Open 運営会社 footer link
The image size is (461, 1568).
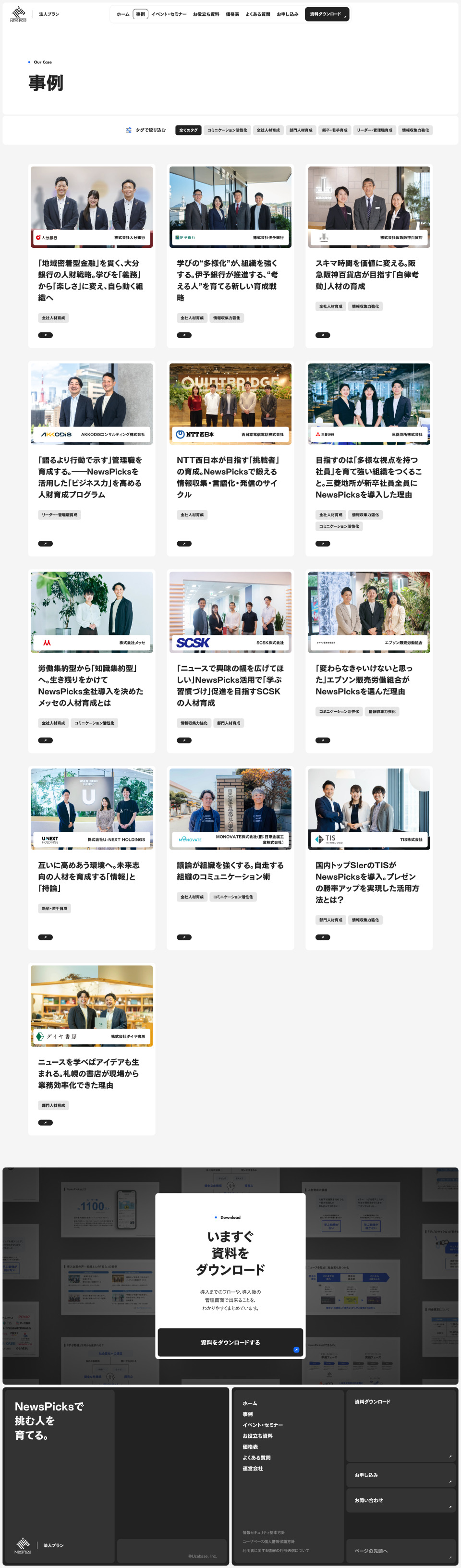[252, 1468]
